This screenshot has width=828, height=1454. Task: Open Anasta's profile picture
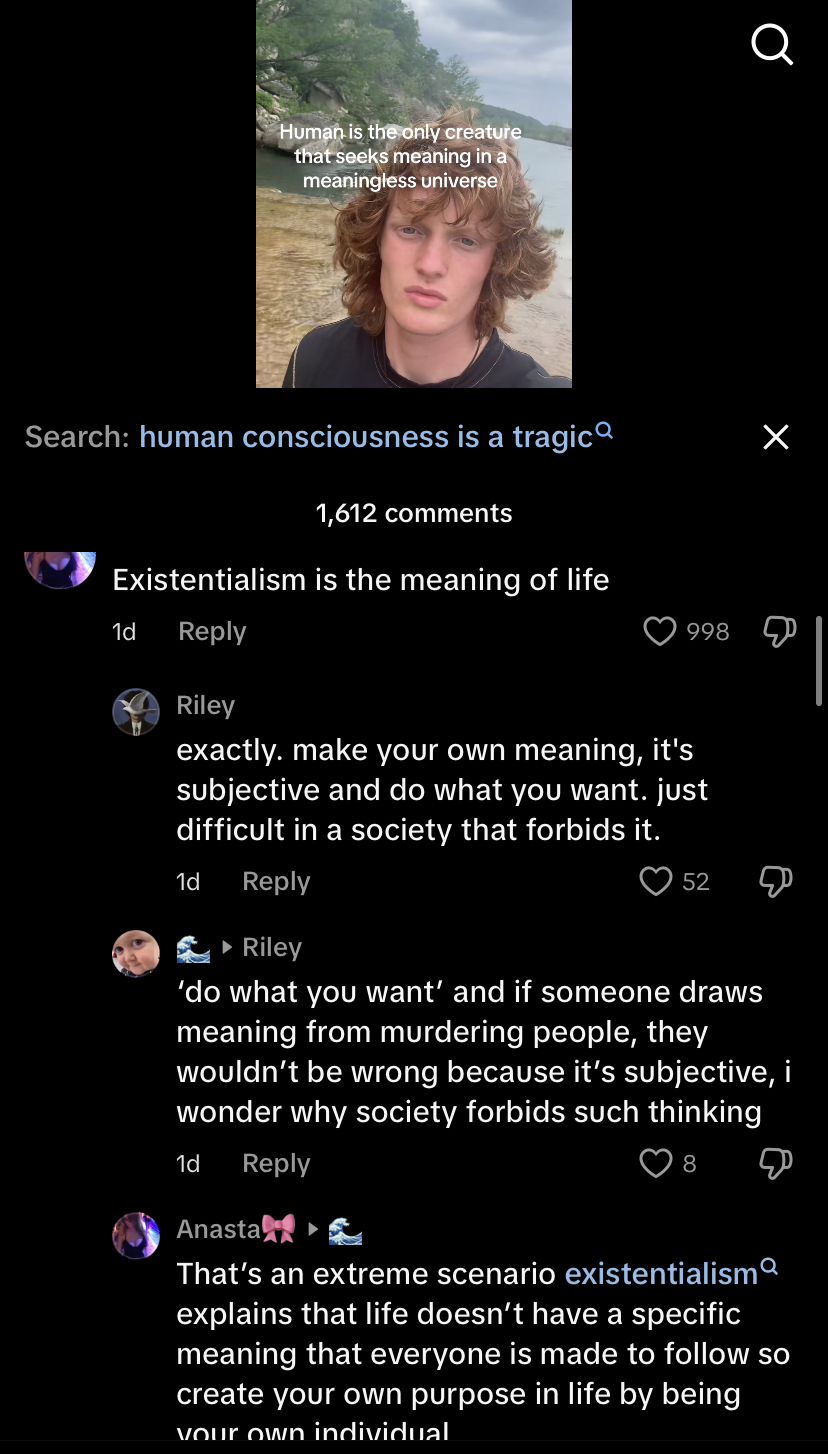(136, 1235)
